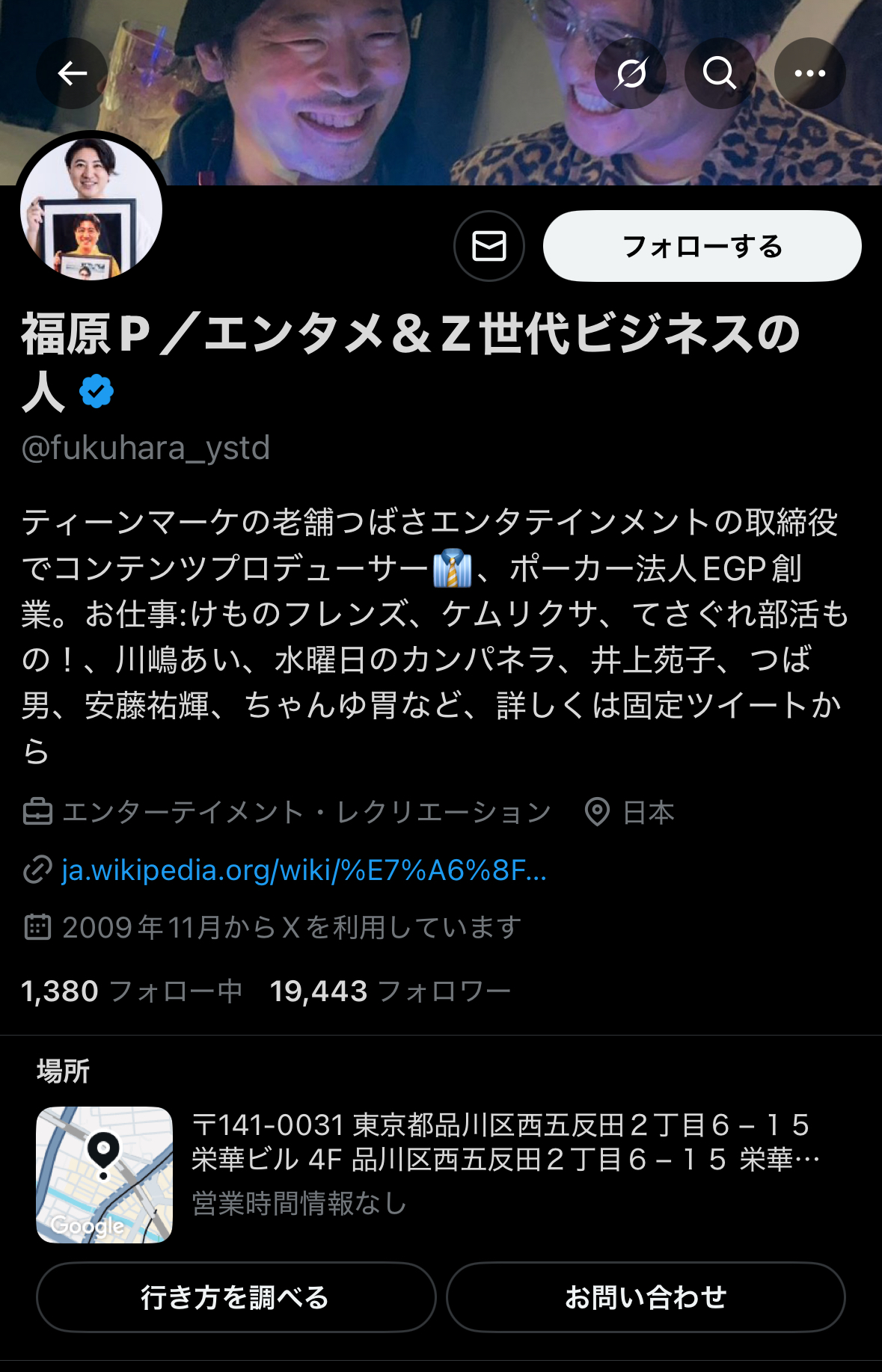Tap 行き方を調べる for directions
Viewport: 882px width, 1372px height.
tap(236, 1297)
